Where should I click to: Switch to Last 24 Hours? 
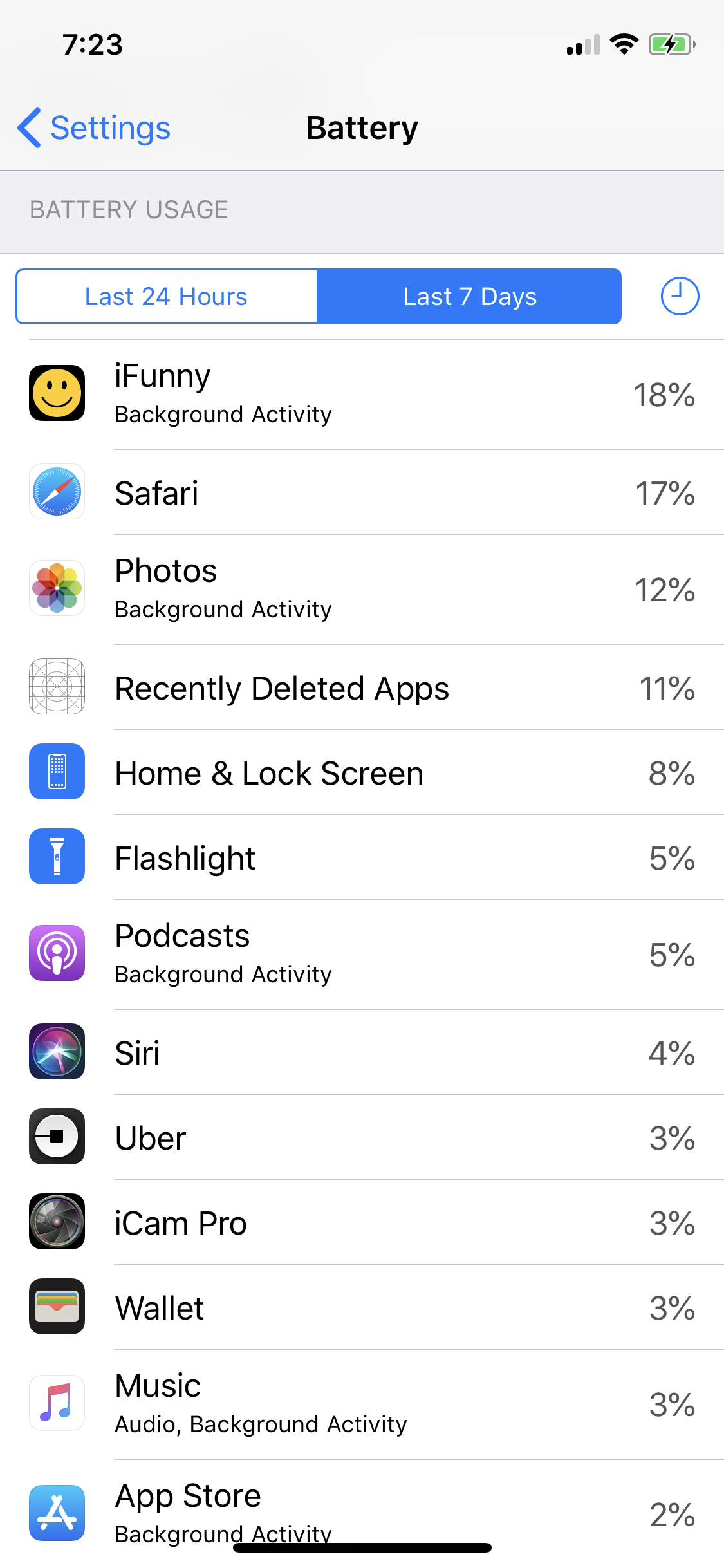pyautogui.click(x=167, y=297)
